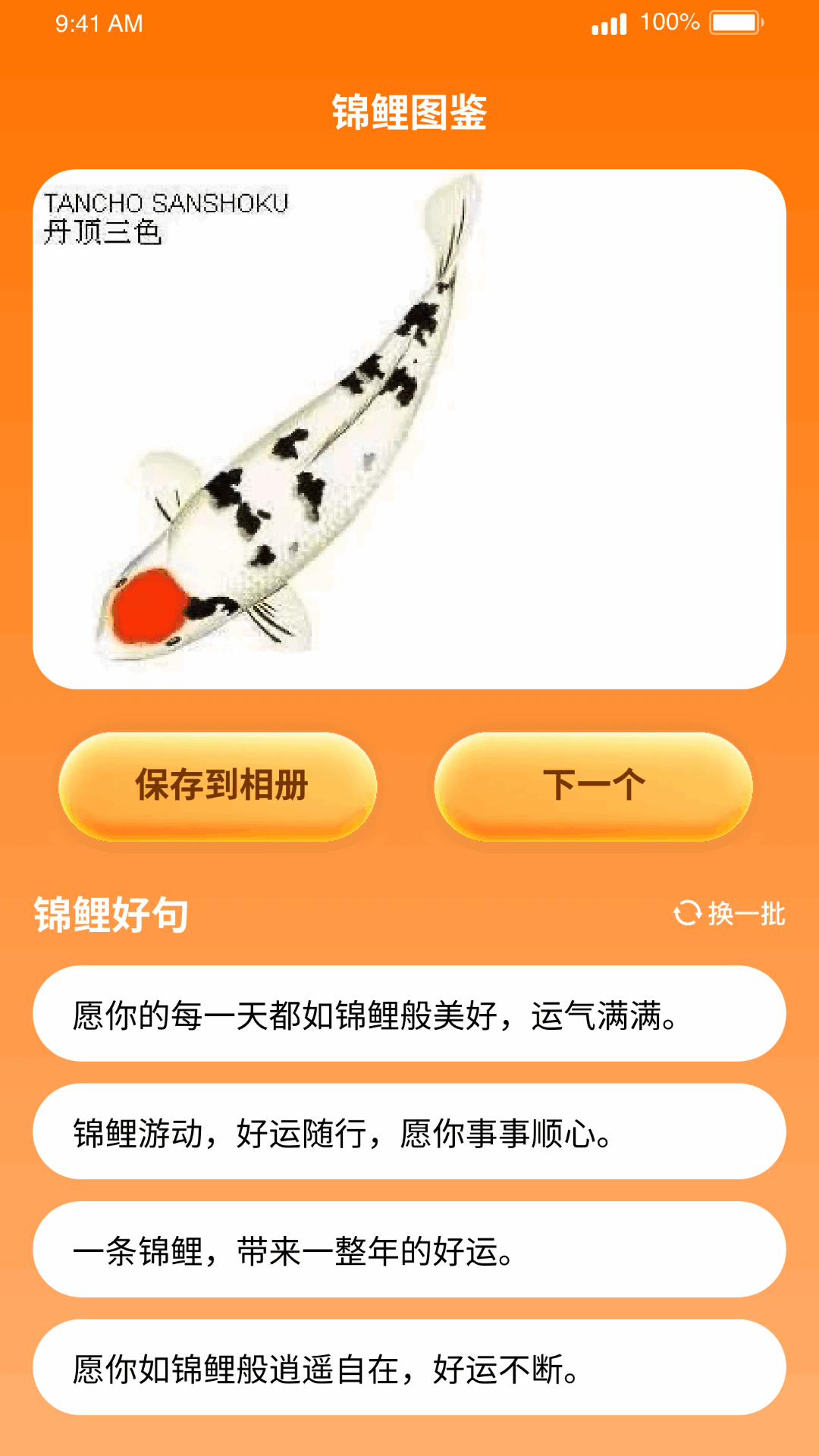Open the 丹顶三色 koi picture card
819x1456 pixels.
[x=409, y=429]
